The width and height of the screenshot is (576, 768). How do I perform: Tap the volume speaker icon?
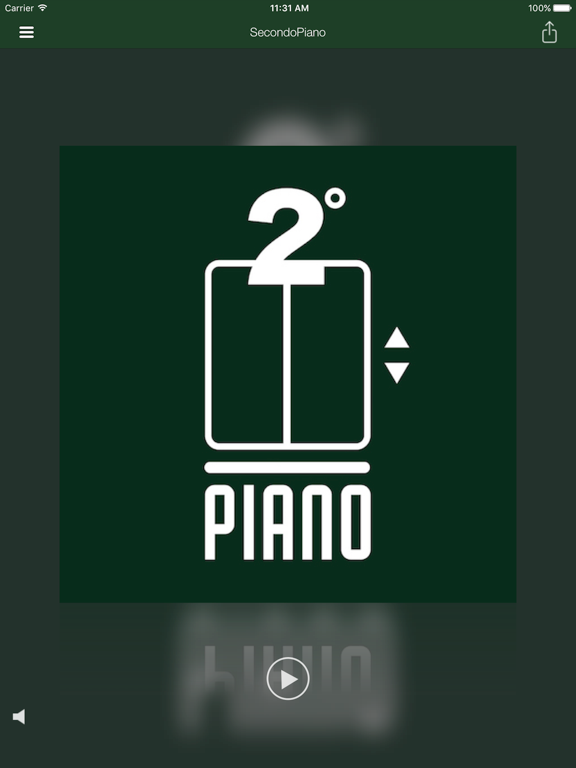[x=19, y=717]
